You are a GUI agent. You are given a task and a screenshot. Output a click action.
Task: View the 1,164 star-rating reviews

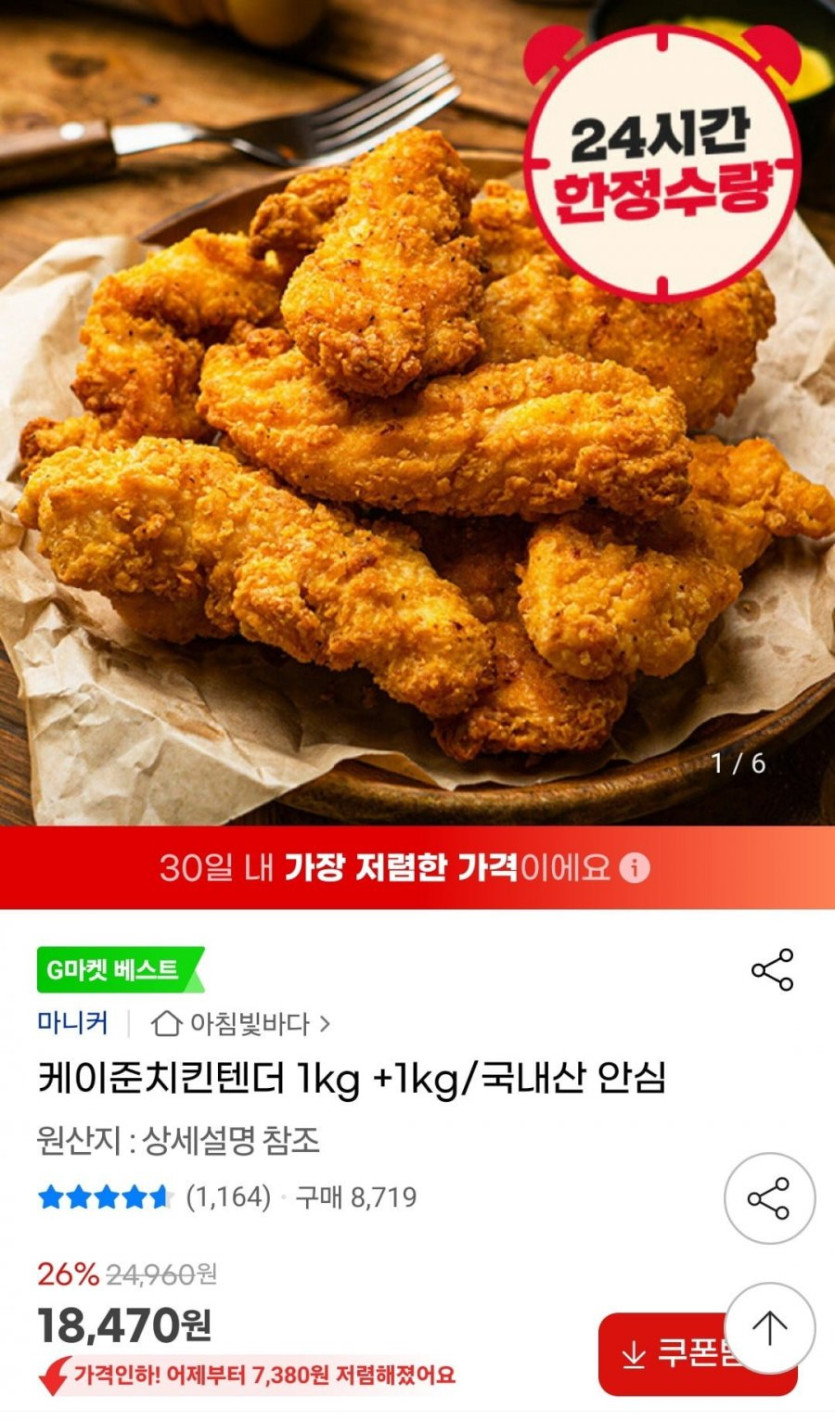(x=155, y=1197)
